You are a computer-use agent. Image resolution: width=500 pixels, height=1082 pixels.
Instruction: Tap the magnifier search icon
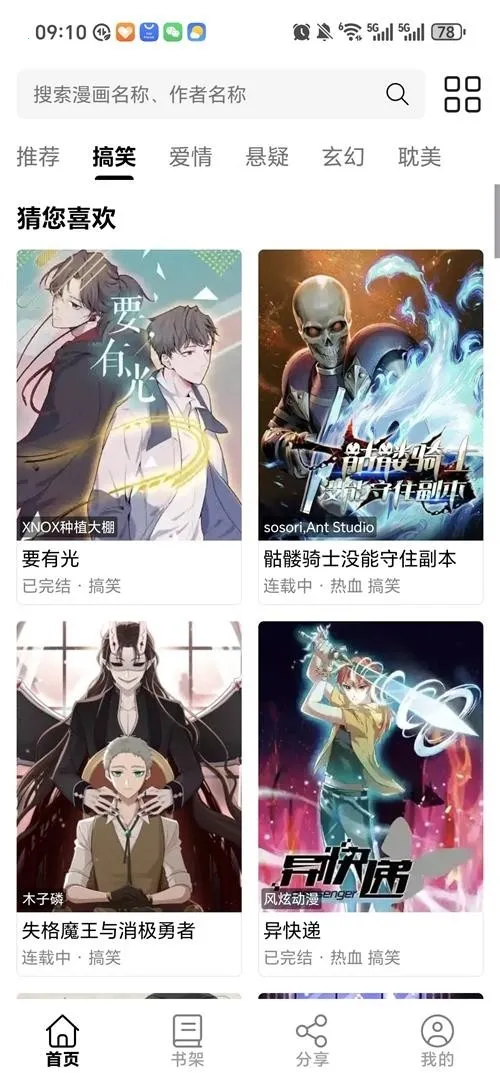pyautogui.click(x=397, y=94)
